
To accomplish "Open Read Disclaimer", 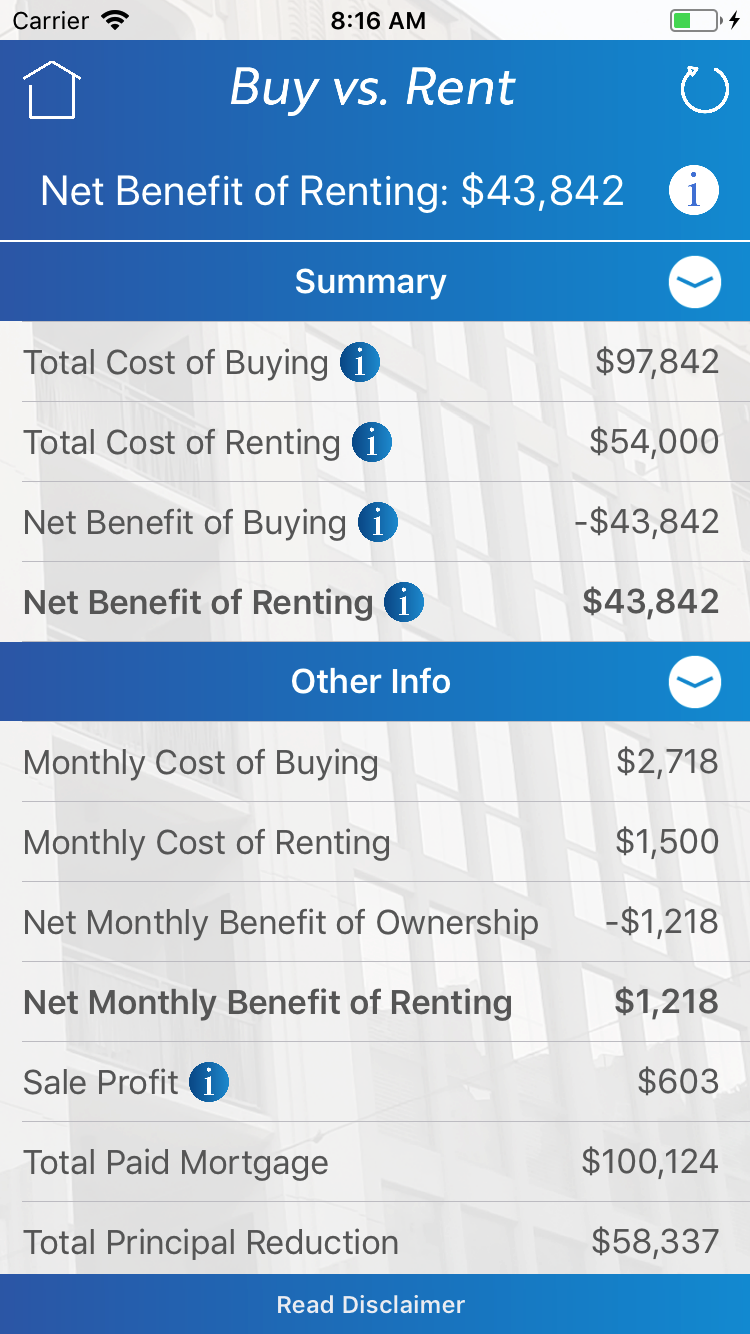I will tap(371, 1305).
